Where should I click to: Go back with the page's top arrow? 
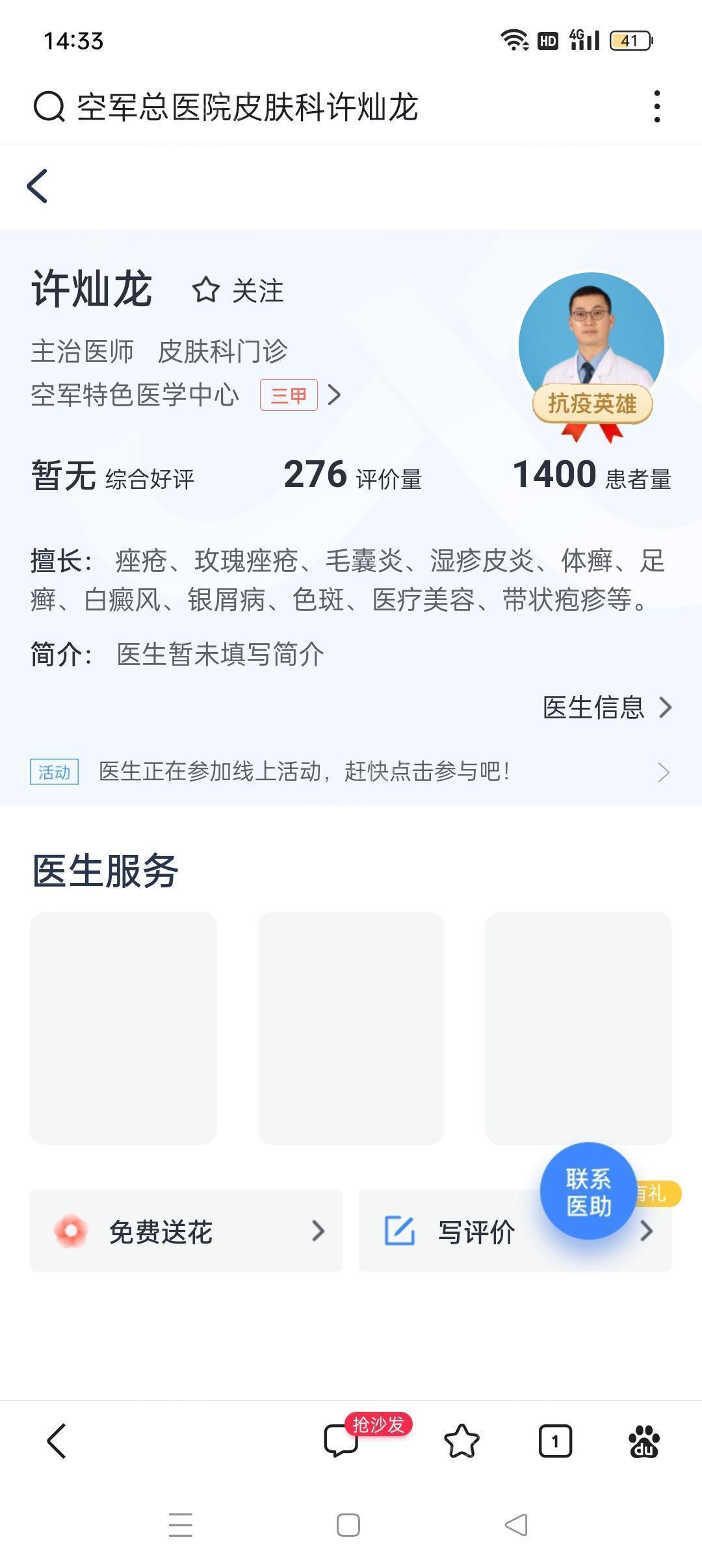(38, 186)
